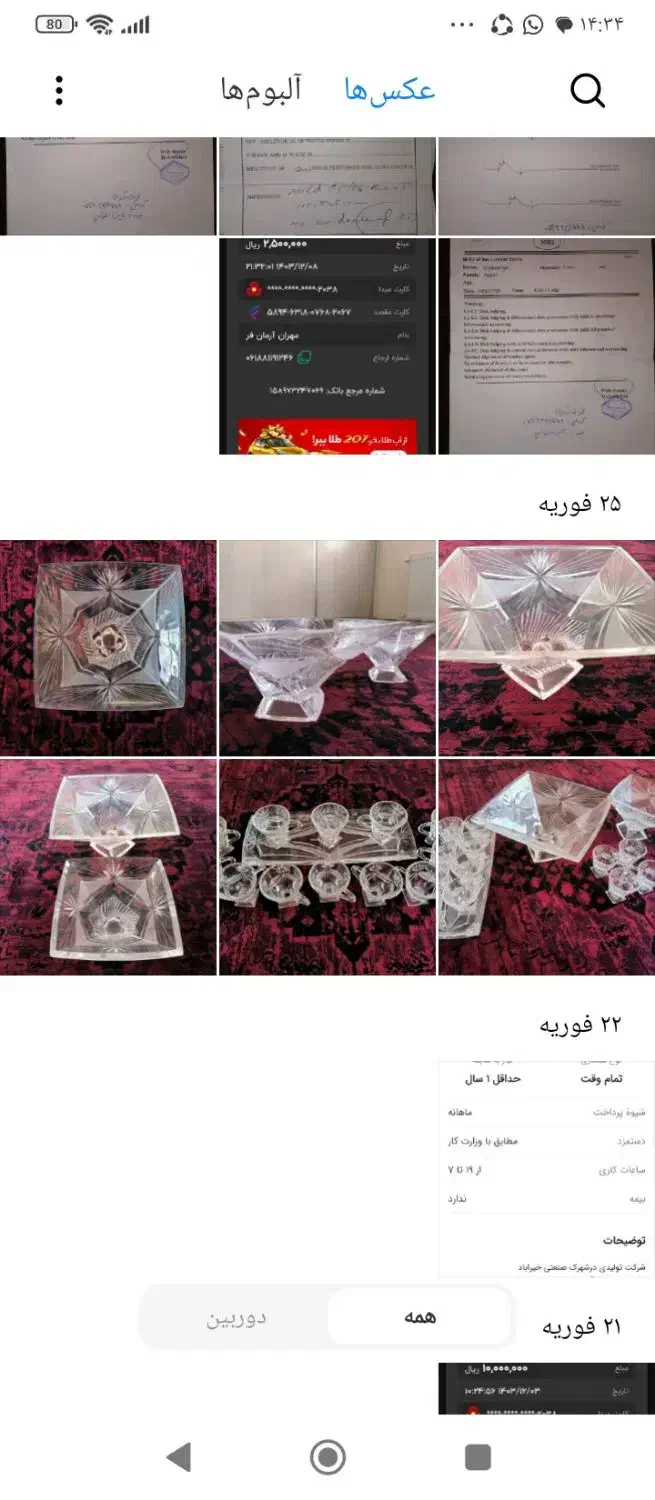The height and width of the screenshot is (1500, 655).
Task: Open the dark bank receipt for 2,500,000 ریال
Action: tap(327, 346)
